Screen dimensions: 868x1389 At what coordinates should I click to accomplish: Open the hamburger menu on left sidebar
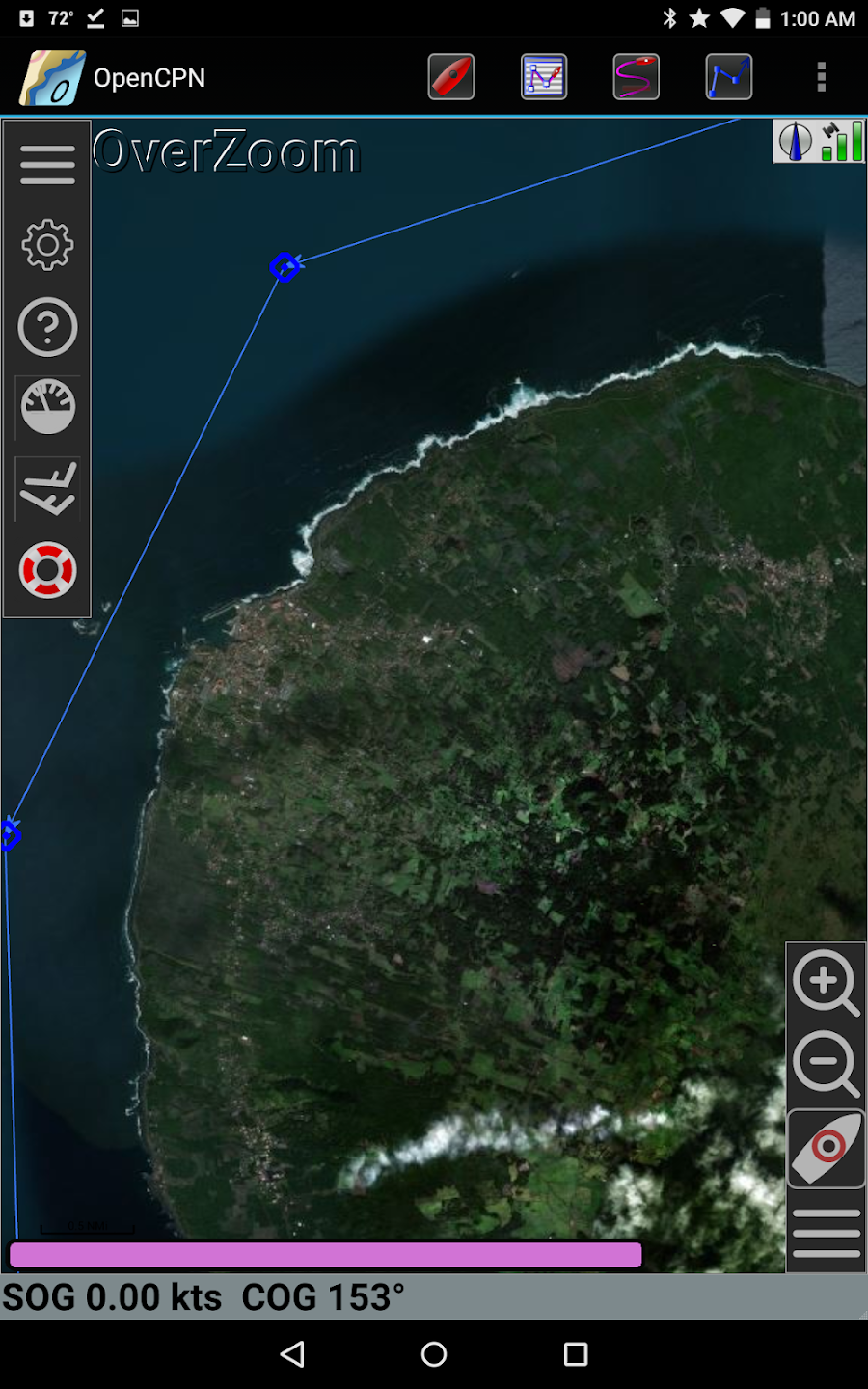(47, 164)
